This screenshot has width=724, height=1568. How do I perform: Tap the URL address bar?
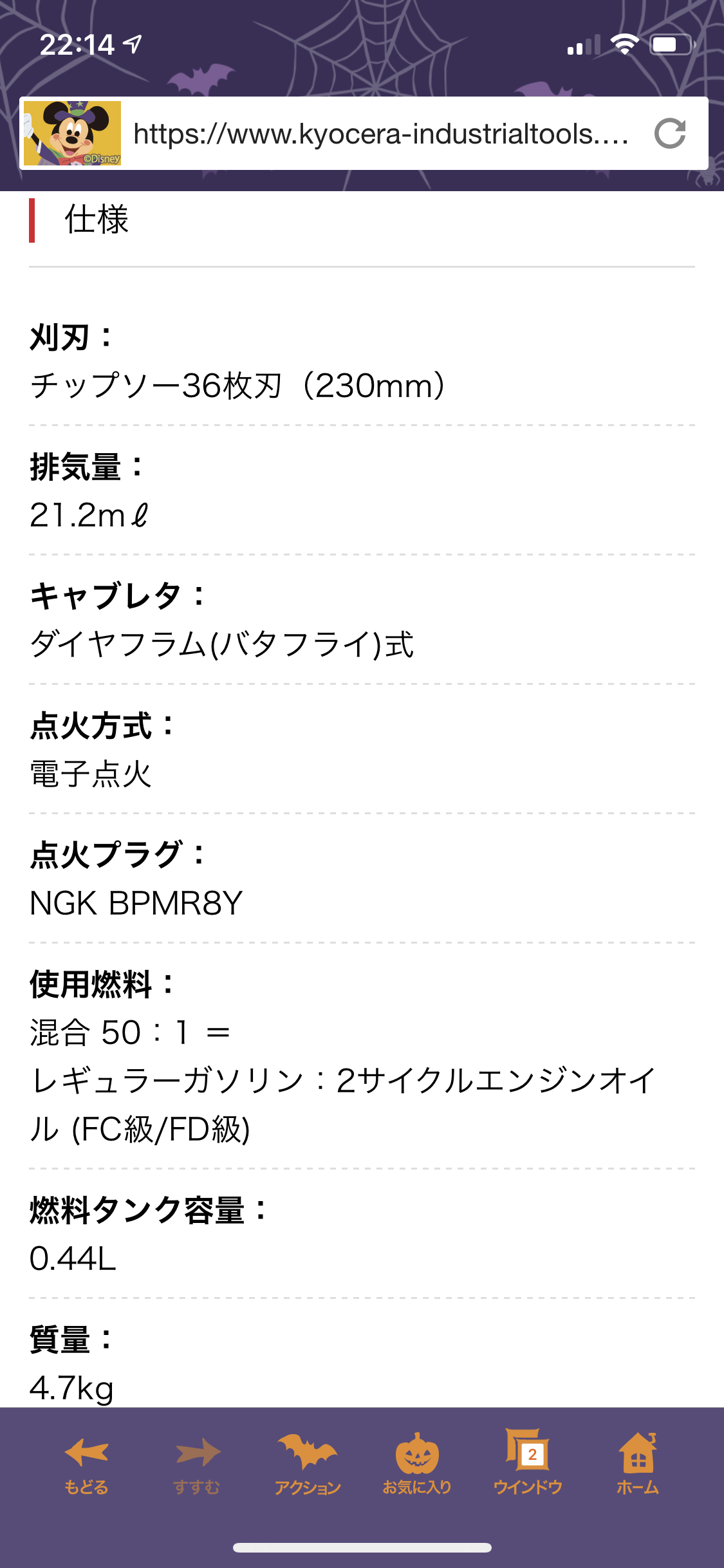coord(380,134)
